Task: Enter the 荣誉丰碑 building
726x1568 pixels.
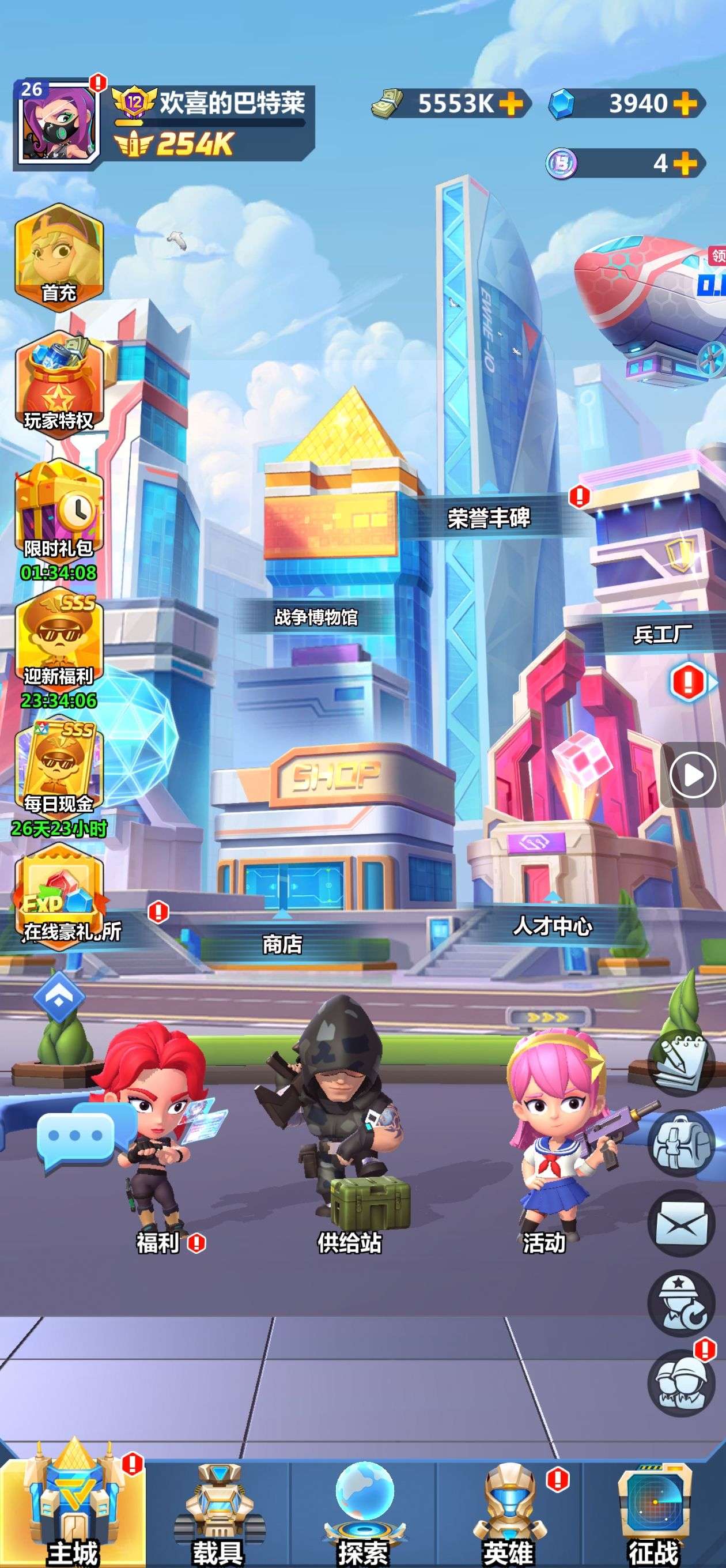Action: (x=489, y=518)
